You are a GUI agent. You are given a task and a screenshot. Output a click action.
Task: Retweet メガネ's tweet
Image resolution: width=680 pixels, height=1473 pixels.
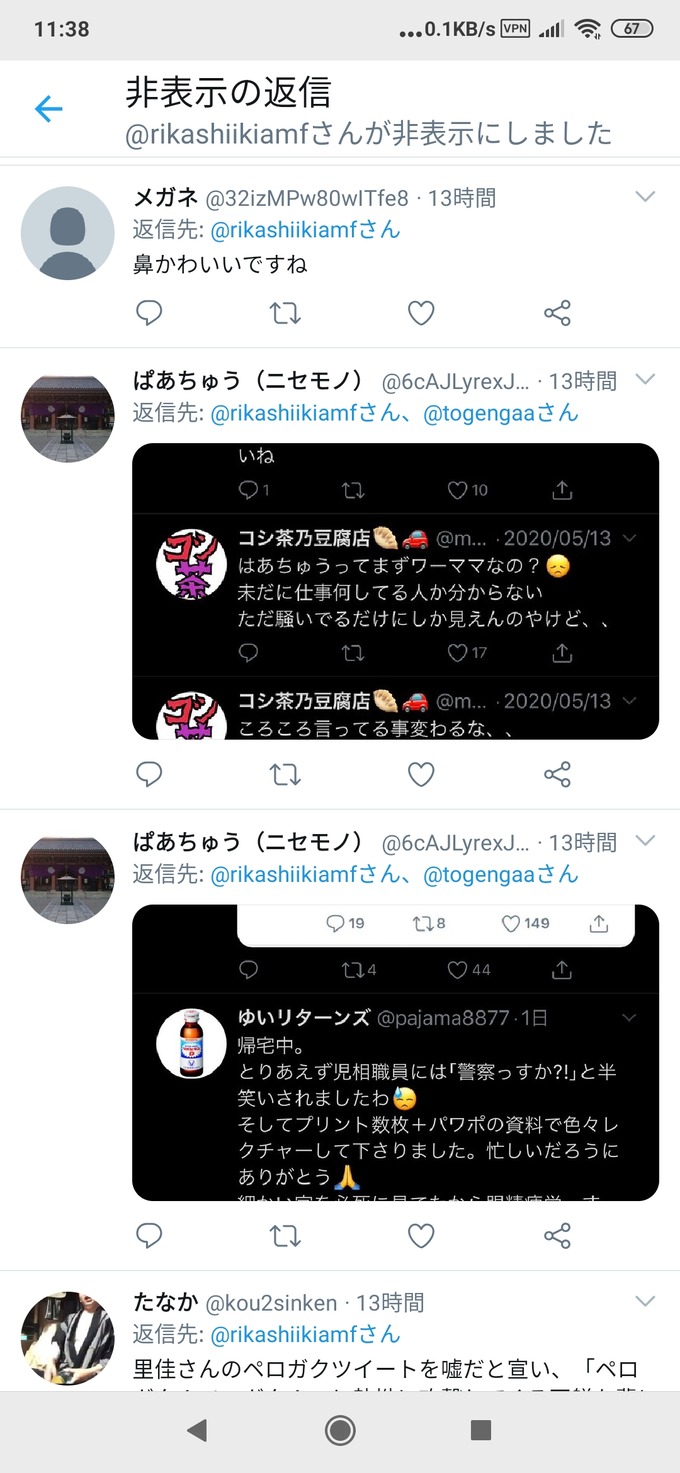point(286,313)
